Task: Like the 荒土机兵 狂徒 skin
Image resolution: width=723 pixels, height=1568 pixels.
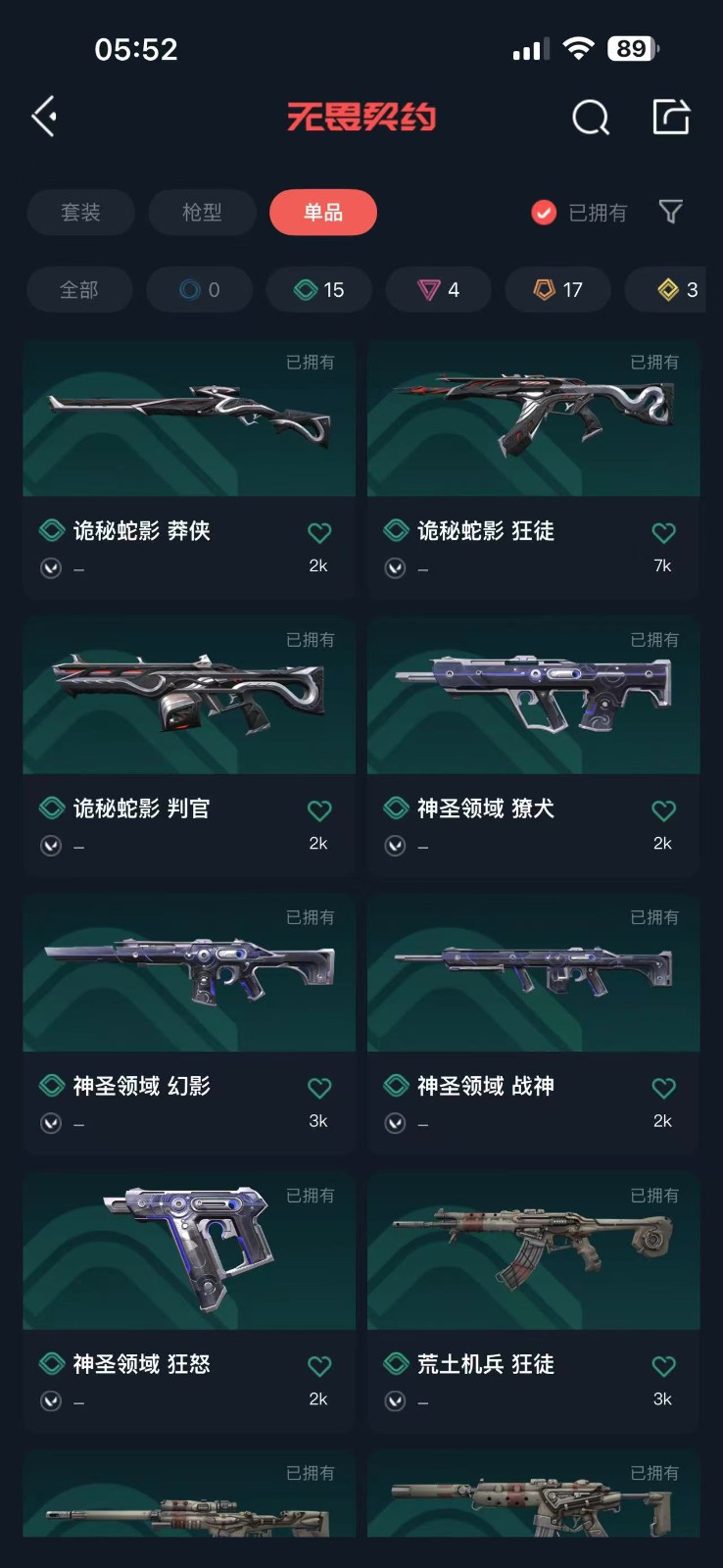Action: (663, 1366)
